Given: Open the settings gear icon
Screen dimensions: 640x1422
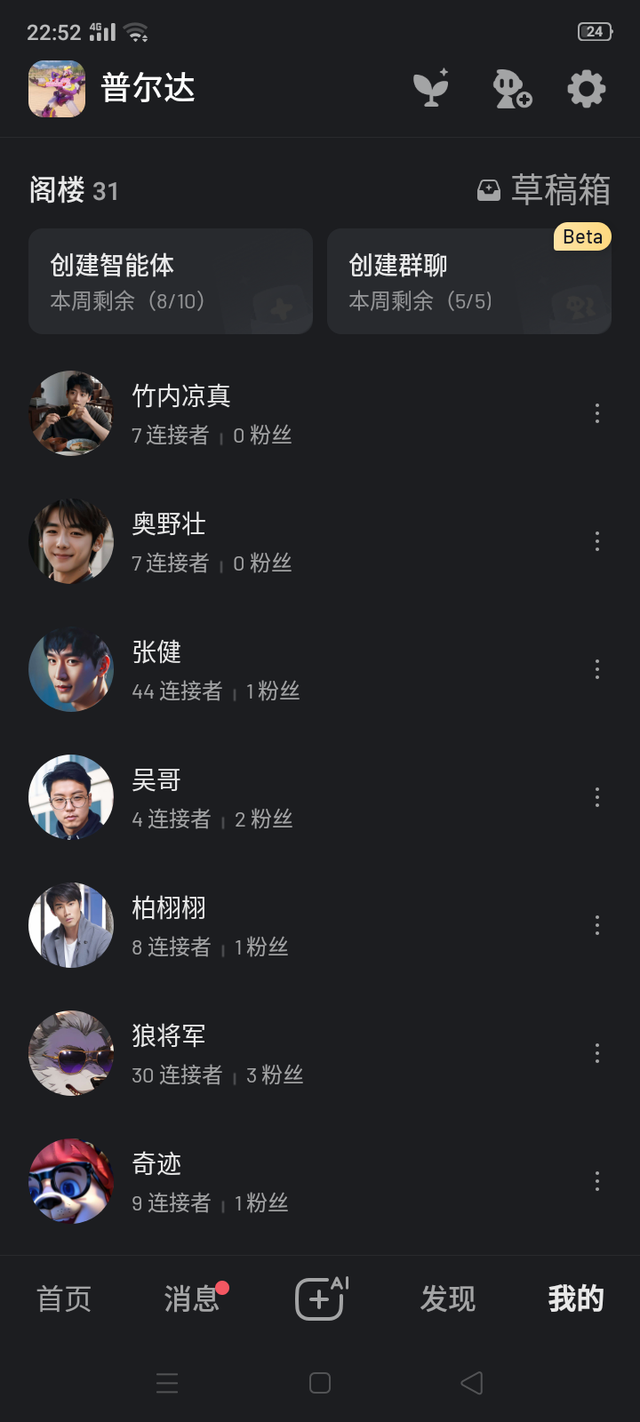Looking at the screenshot, I should point(586,89).
